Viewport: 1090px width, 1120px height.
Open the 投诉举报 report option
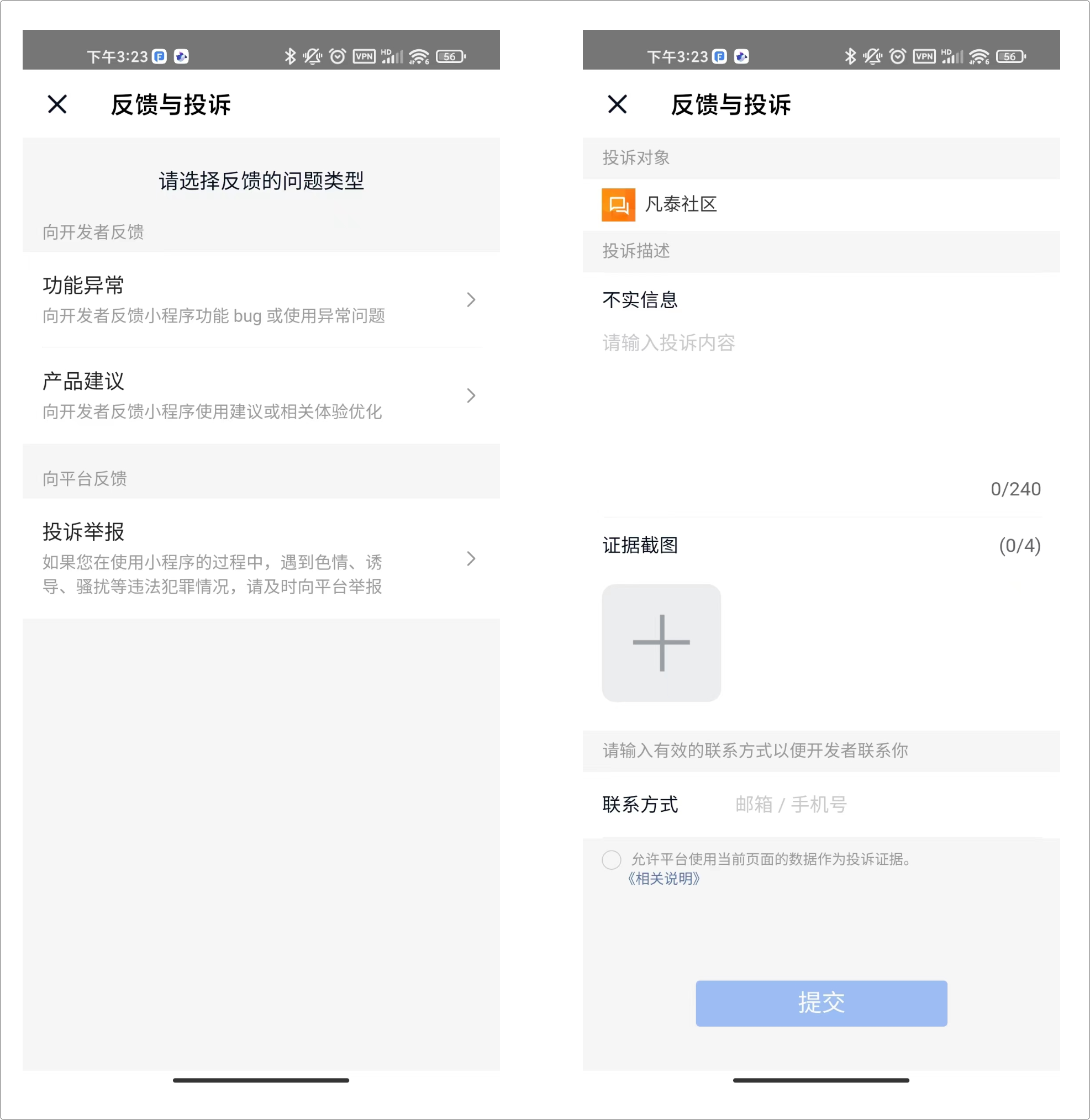(260, 558)
